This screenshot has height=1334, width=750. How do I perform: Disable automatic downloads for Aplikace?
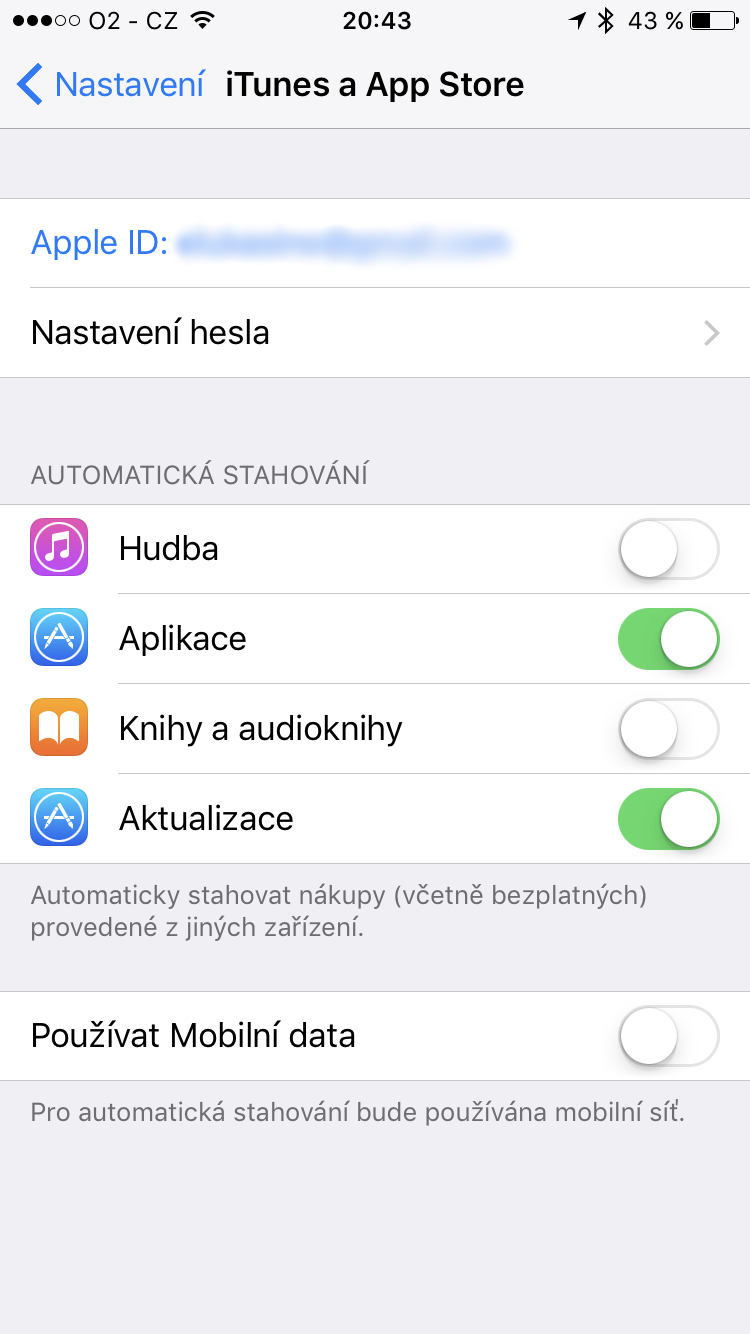click(668, 638)
